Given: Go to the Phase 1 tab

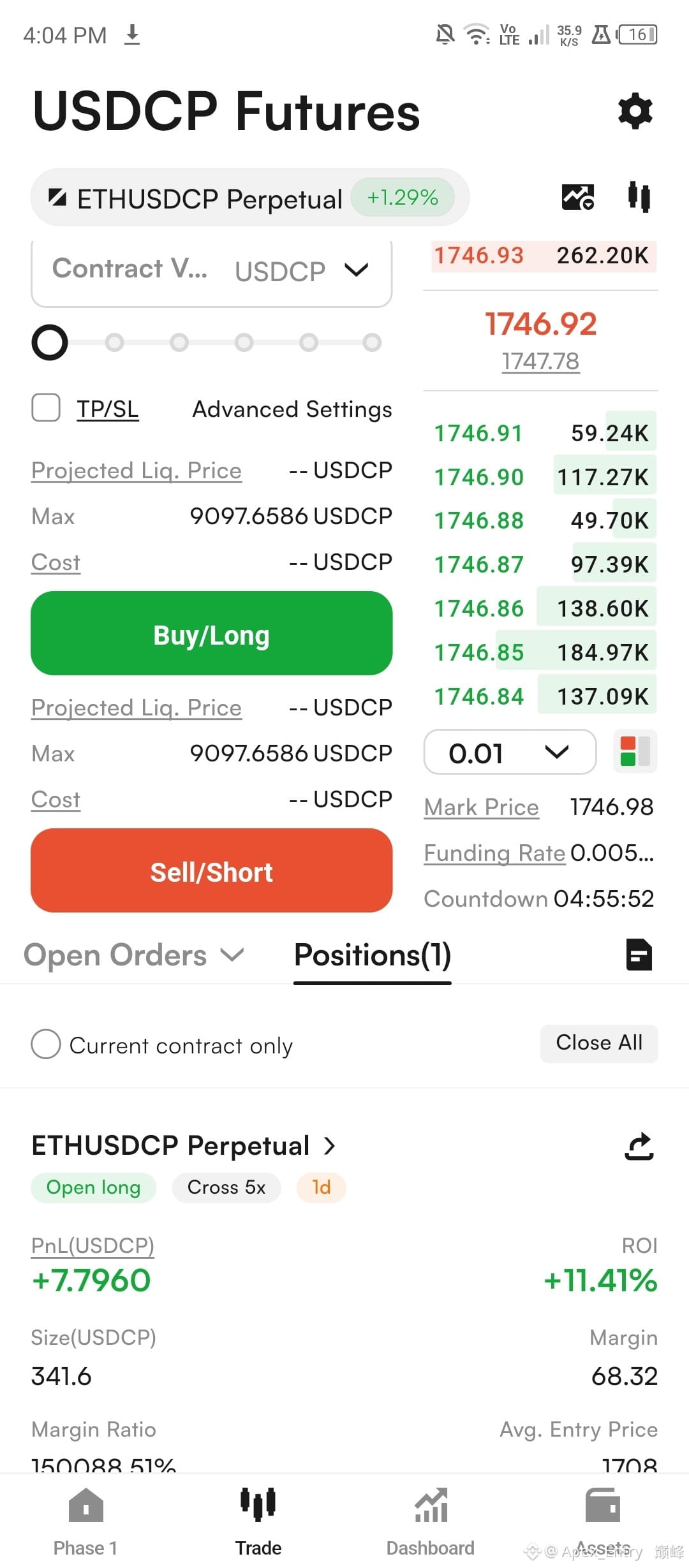Looking at the screenshot, I should click(x=85, y=1522).
